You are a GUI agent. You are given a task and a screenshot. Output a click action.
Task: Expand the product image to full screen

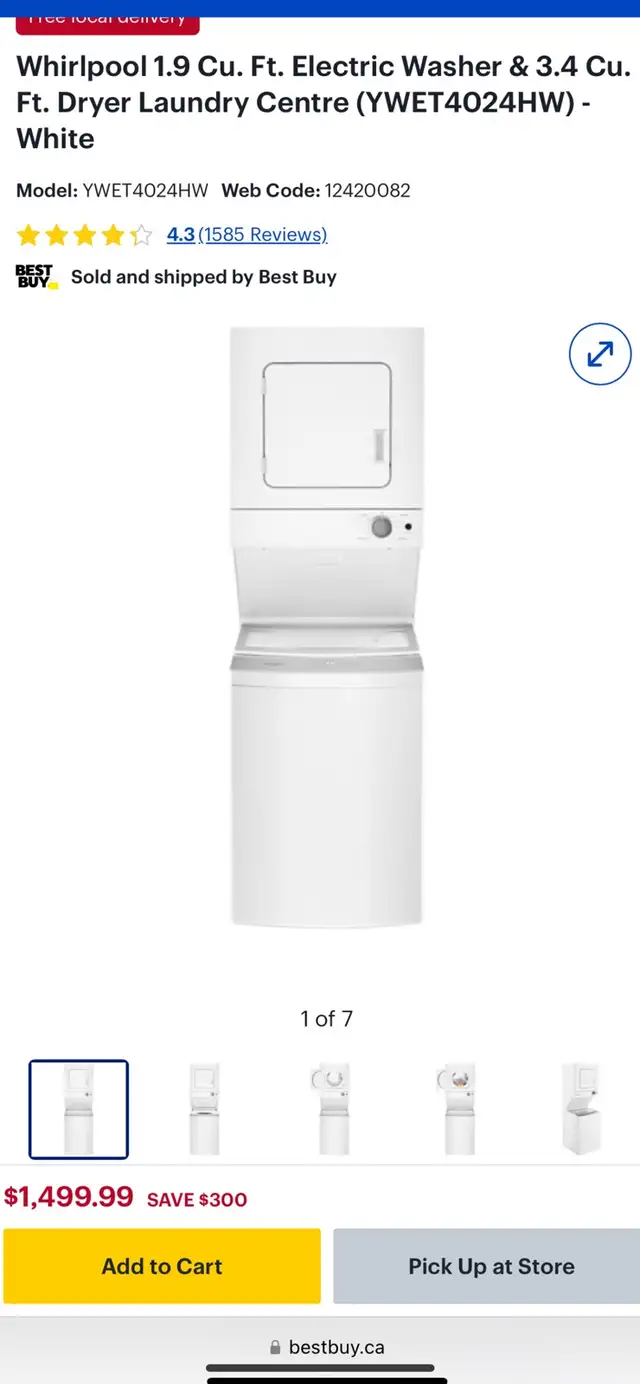click(600, 354)
